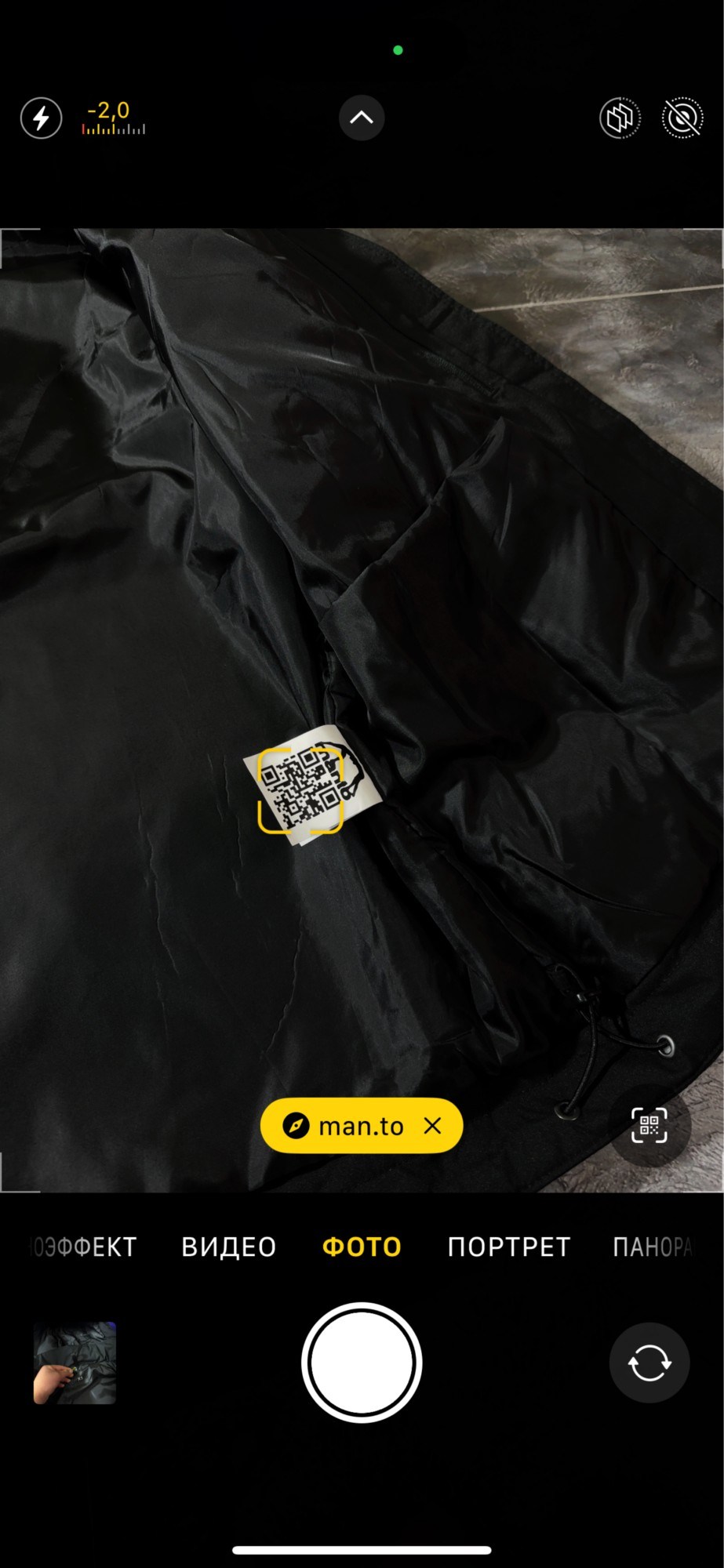
Task: Open the man.to QR code link
Action: [345, 1126]
